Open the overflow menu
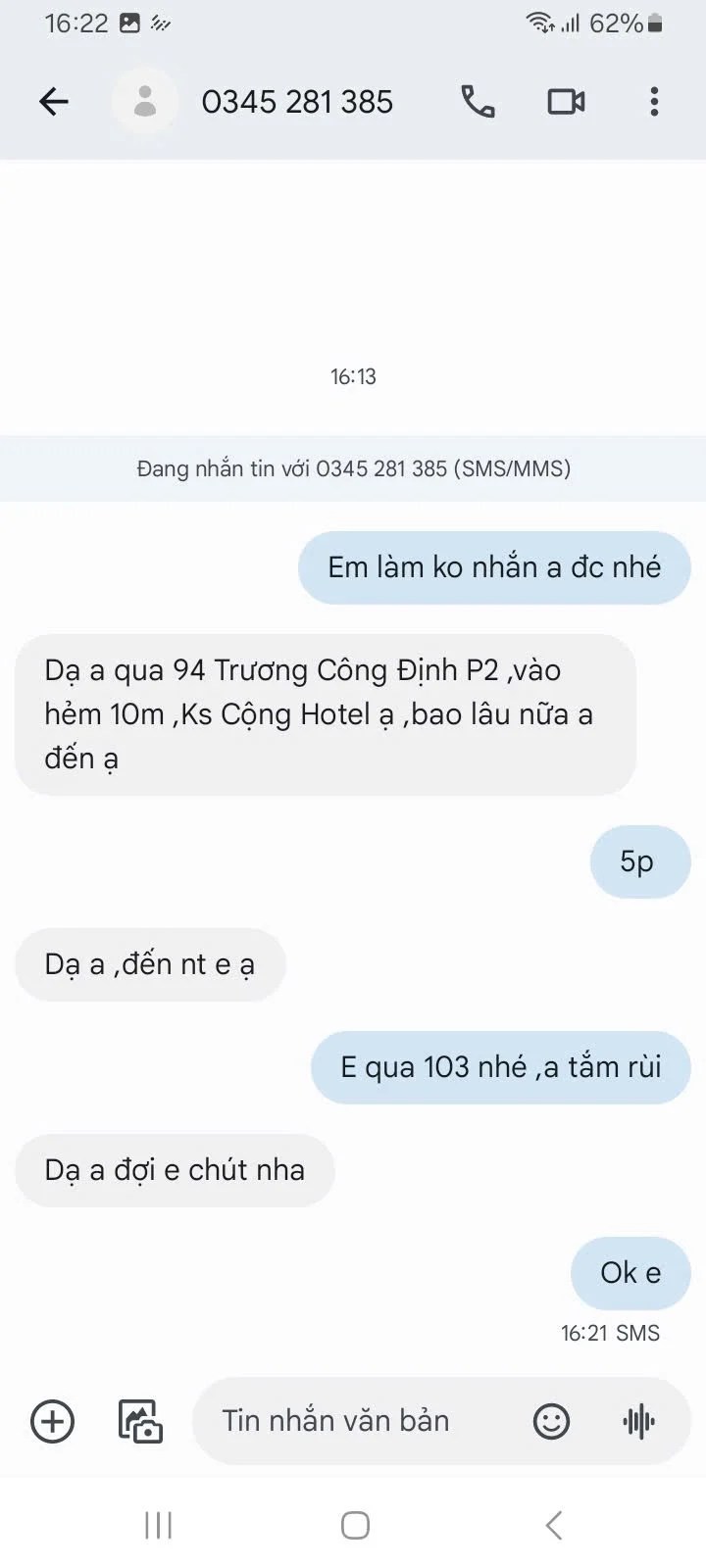Image resolution: width=706 pixels, height=1568 pixels. tap(654, 101)
